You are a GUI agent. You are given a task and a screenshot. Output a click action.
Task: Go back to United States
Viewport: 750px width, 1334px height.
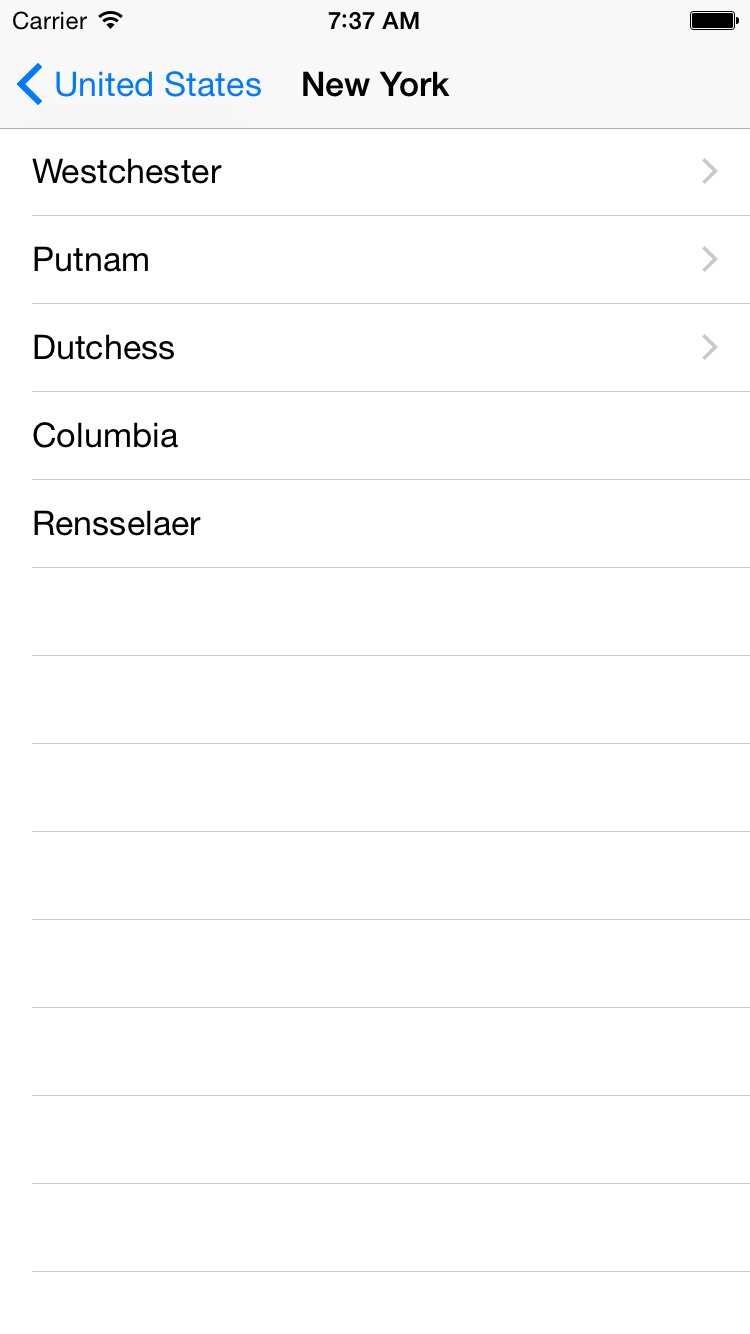[x=139, y=85]
